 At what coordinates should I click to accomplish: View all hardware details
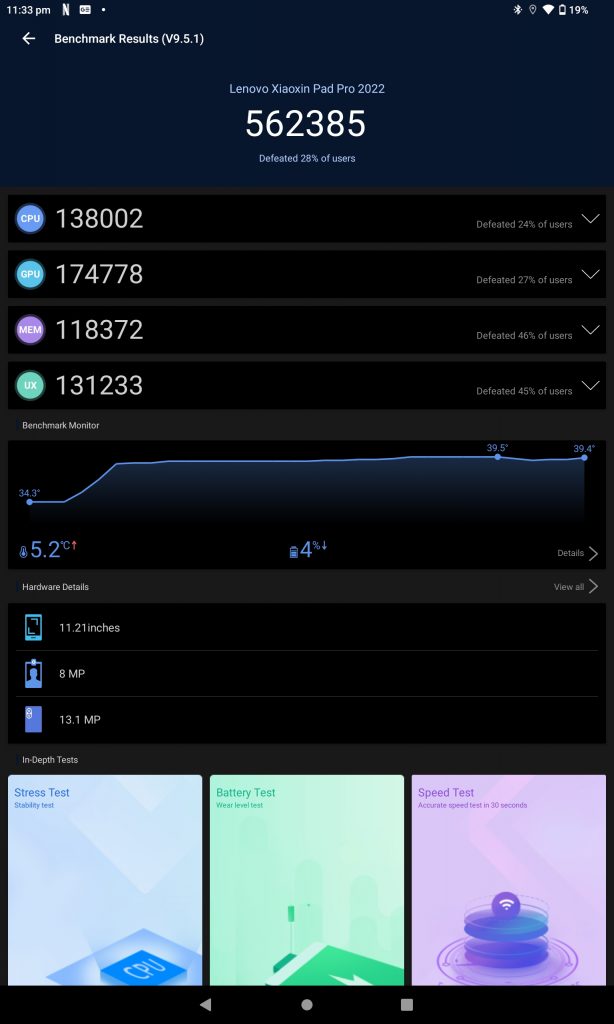577,587
